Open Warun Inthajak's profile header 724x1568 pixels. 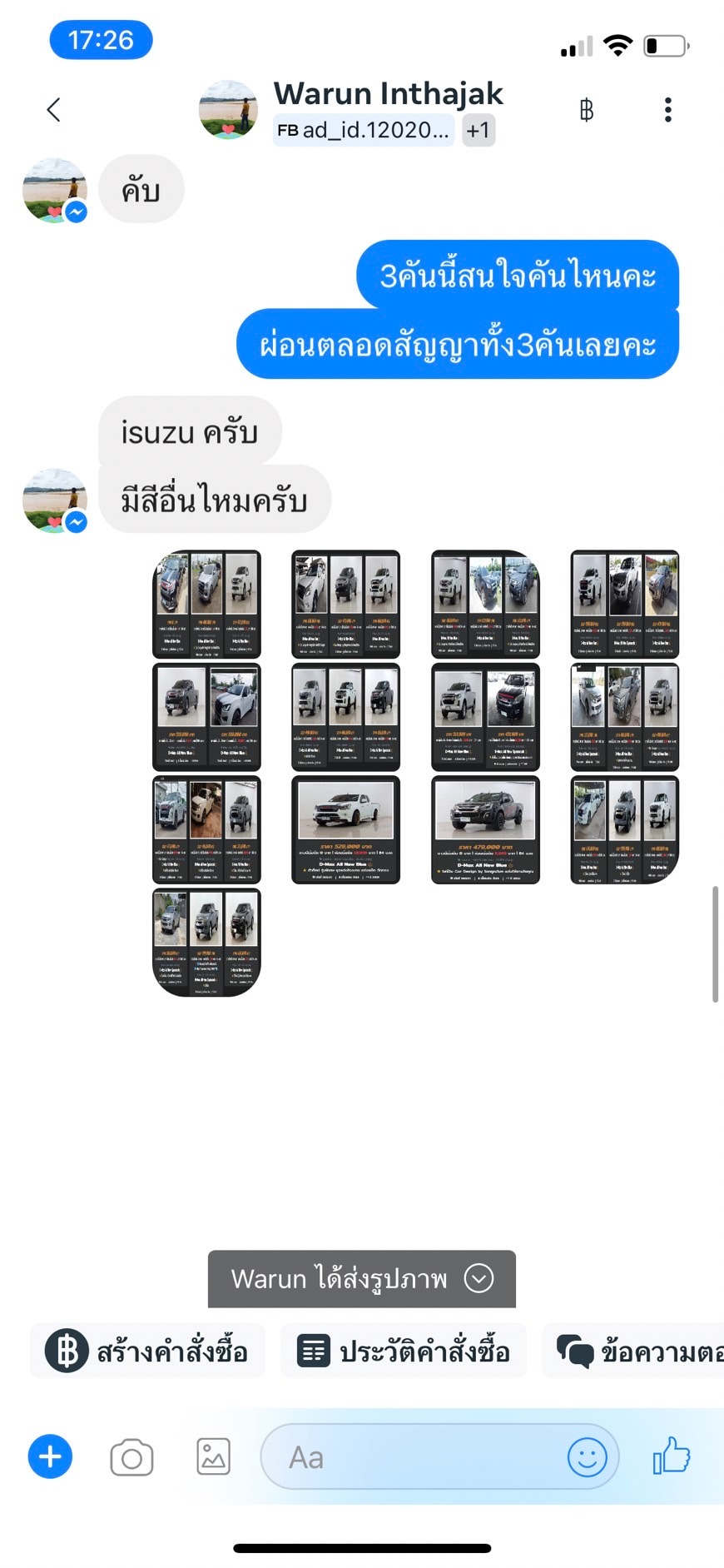click(389, 93)
